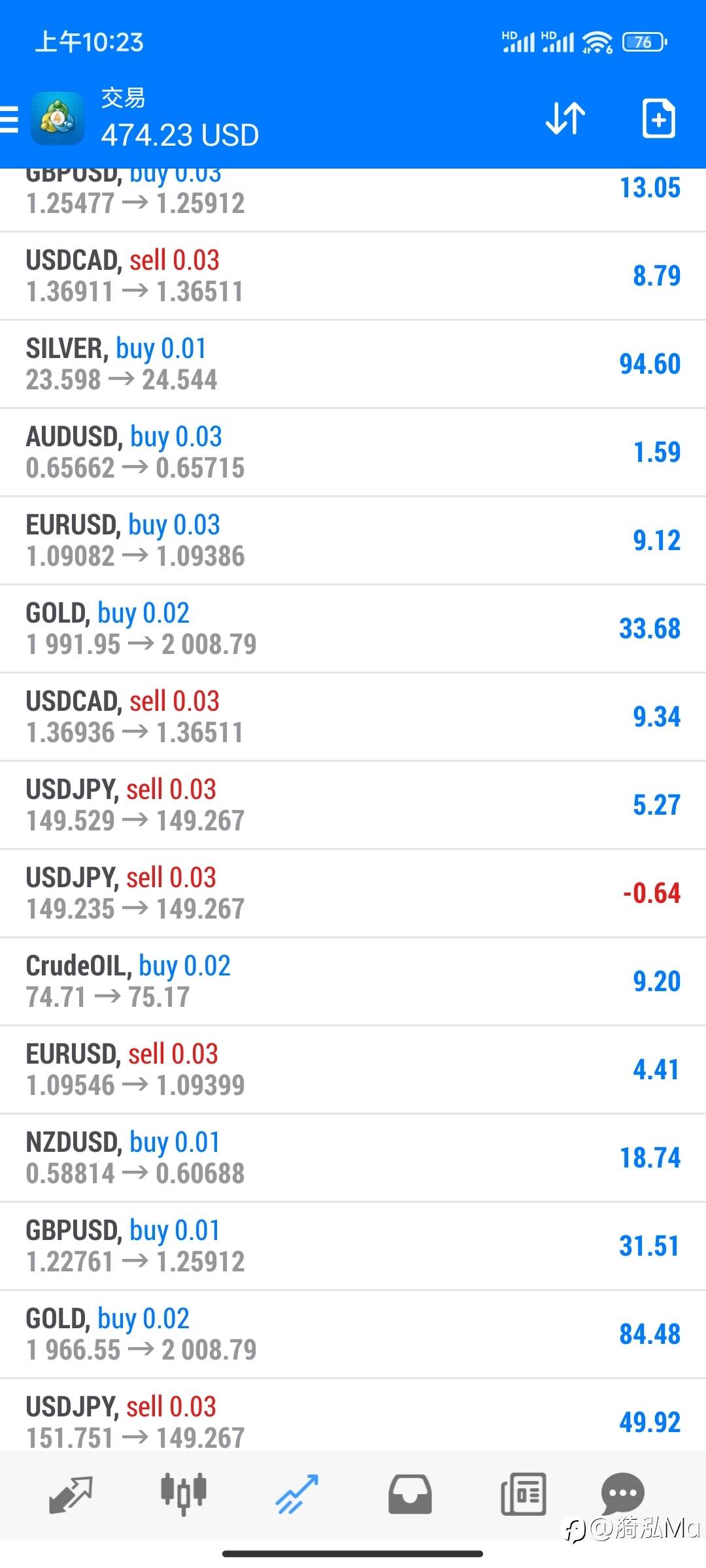This screenshot has width=706, height=1568.
Task: Open GOLD buy position with profit 84.48
Action: click(353, 1334)
